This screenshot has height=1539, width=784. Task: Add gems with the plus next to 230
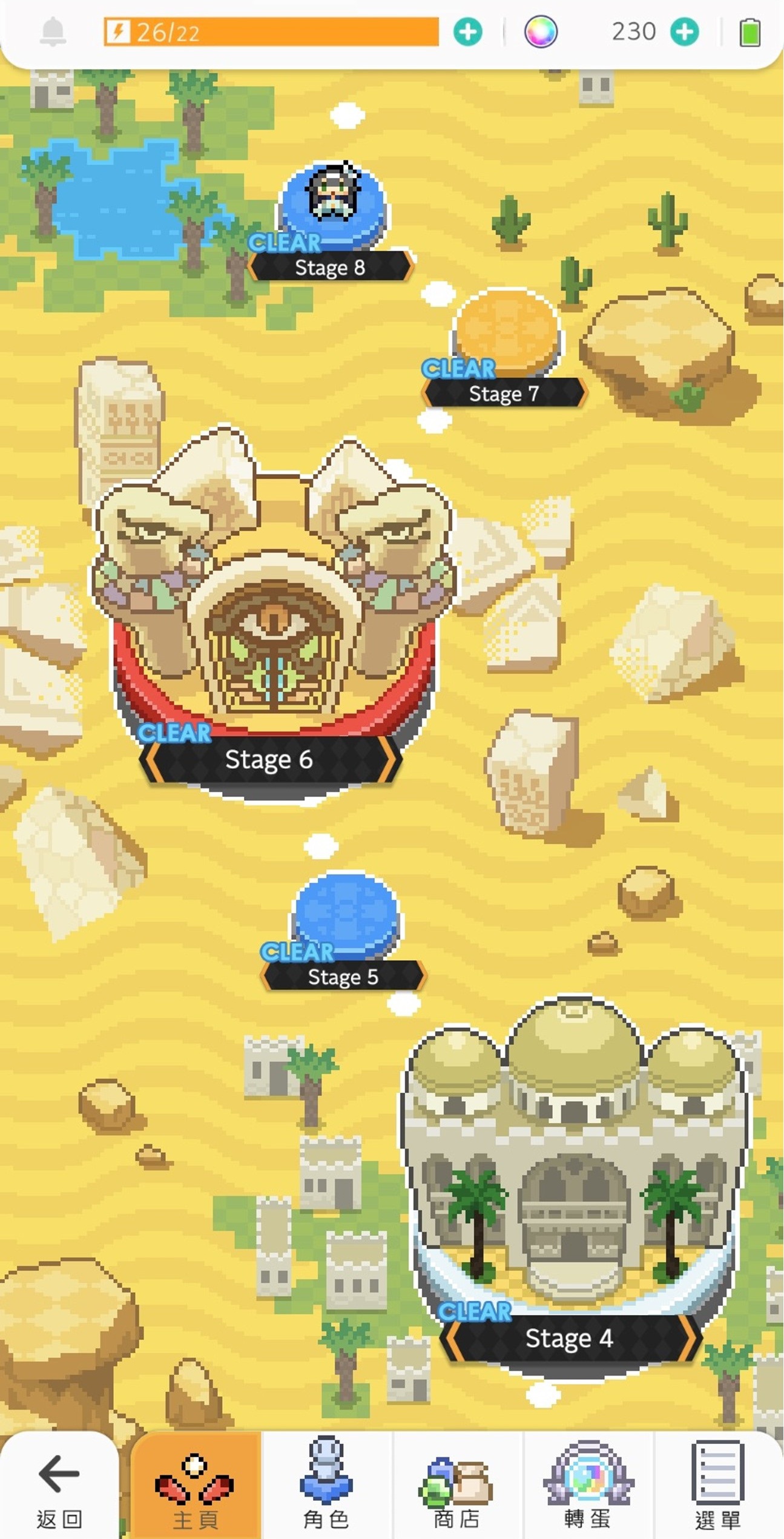point(685,31)
